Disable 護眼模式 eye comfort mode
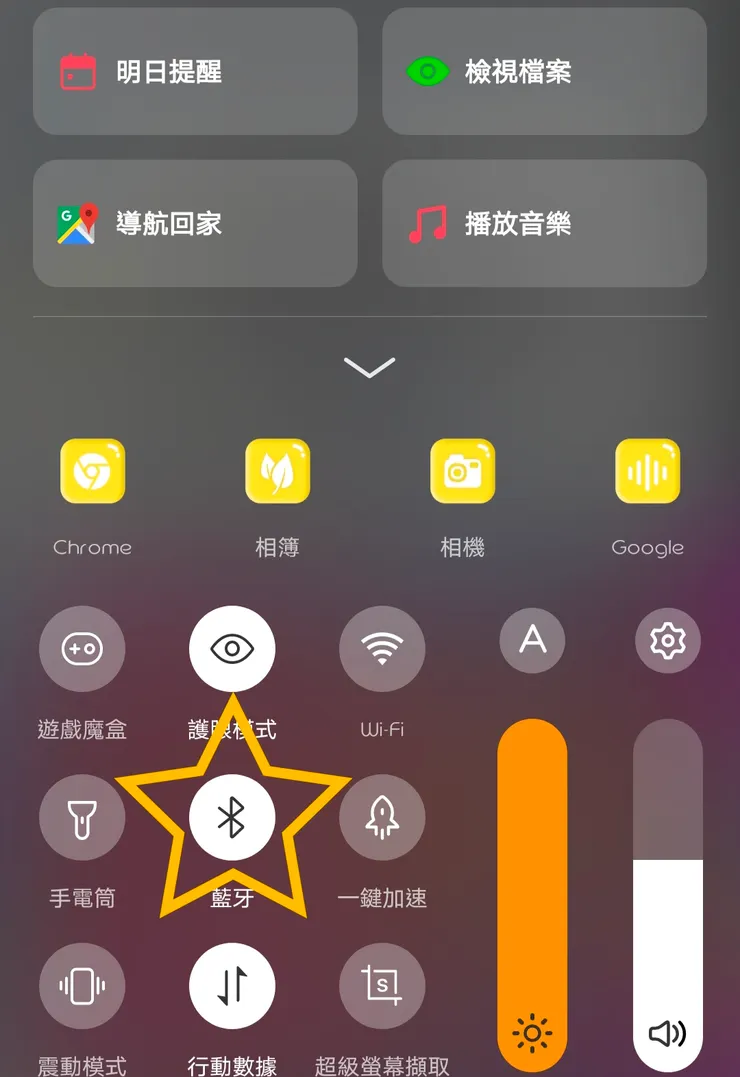740x1077 pixels. [232, 648]
